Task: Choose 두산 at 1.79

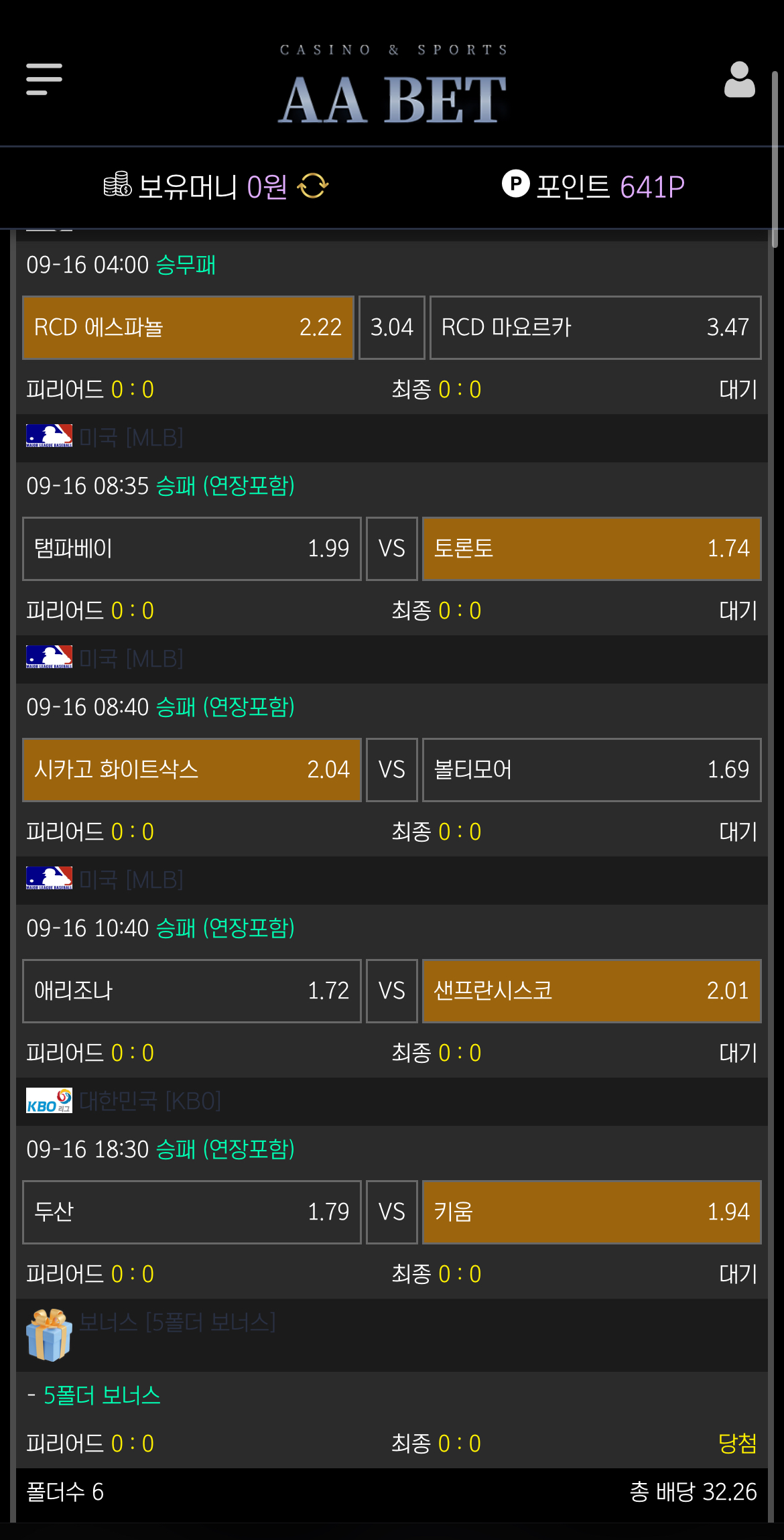Action: [x=192, y=1212]
